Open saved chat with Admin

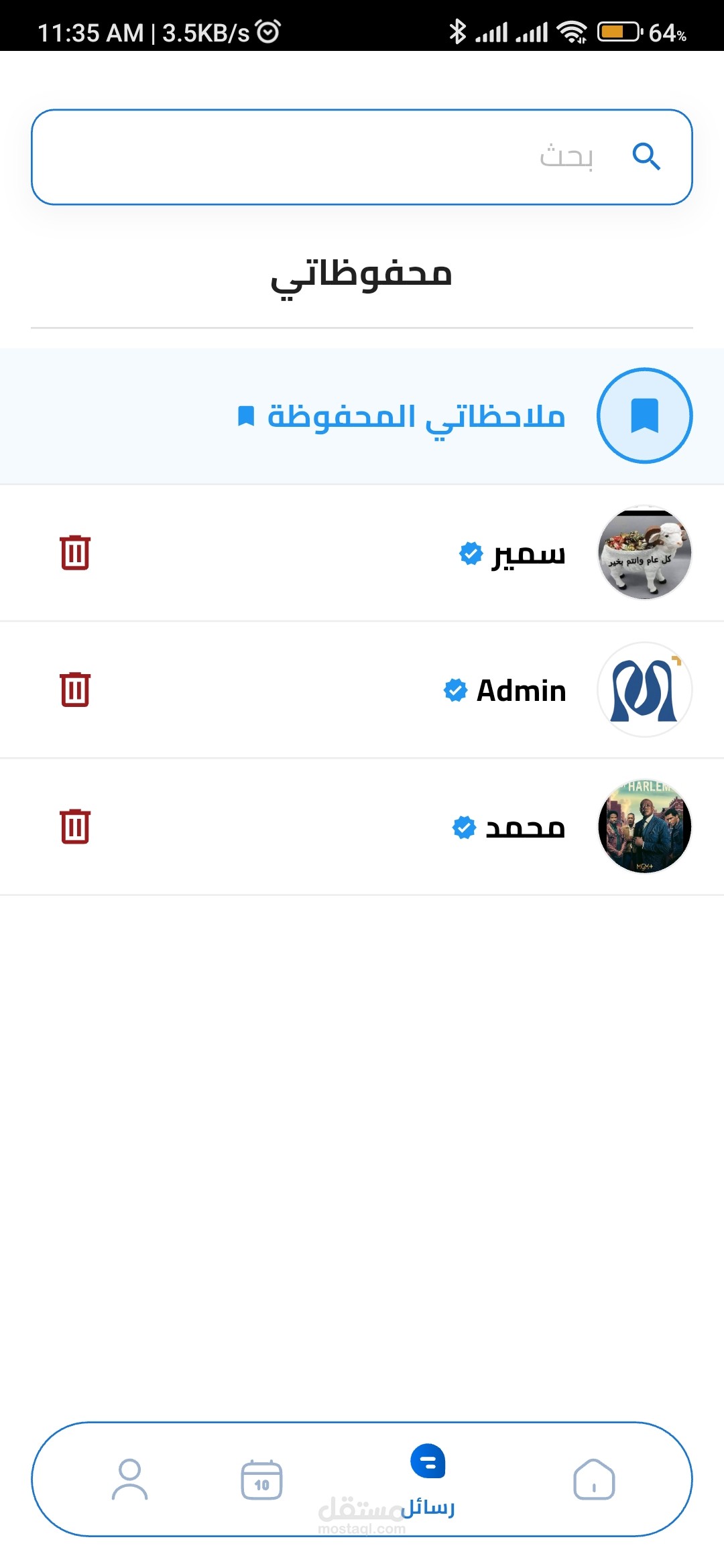(362, 690)
